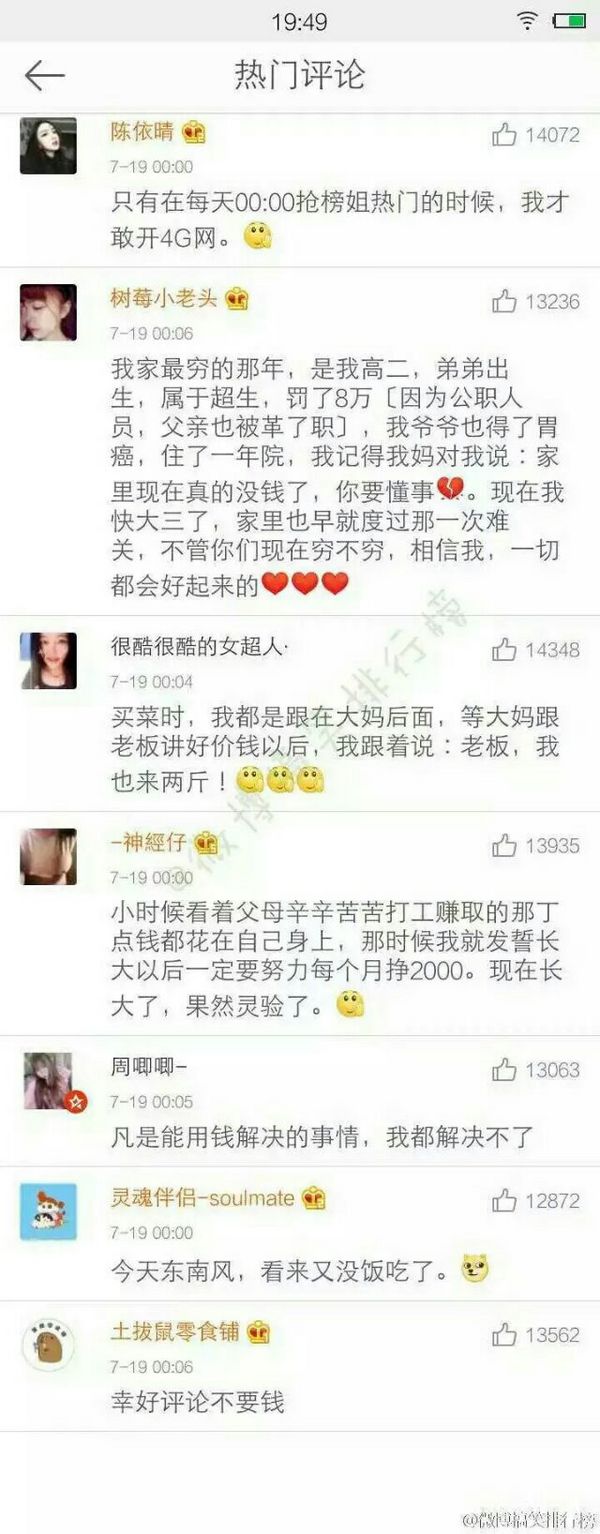Go back from the 热门评论 page
This screenshot has width=600, height=1534.
(x=45, y=75)
